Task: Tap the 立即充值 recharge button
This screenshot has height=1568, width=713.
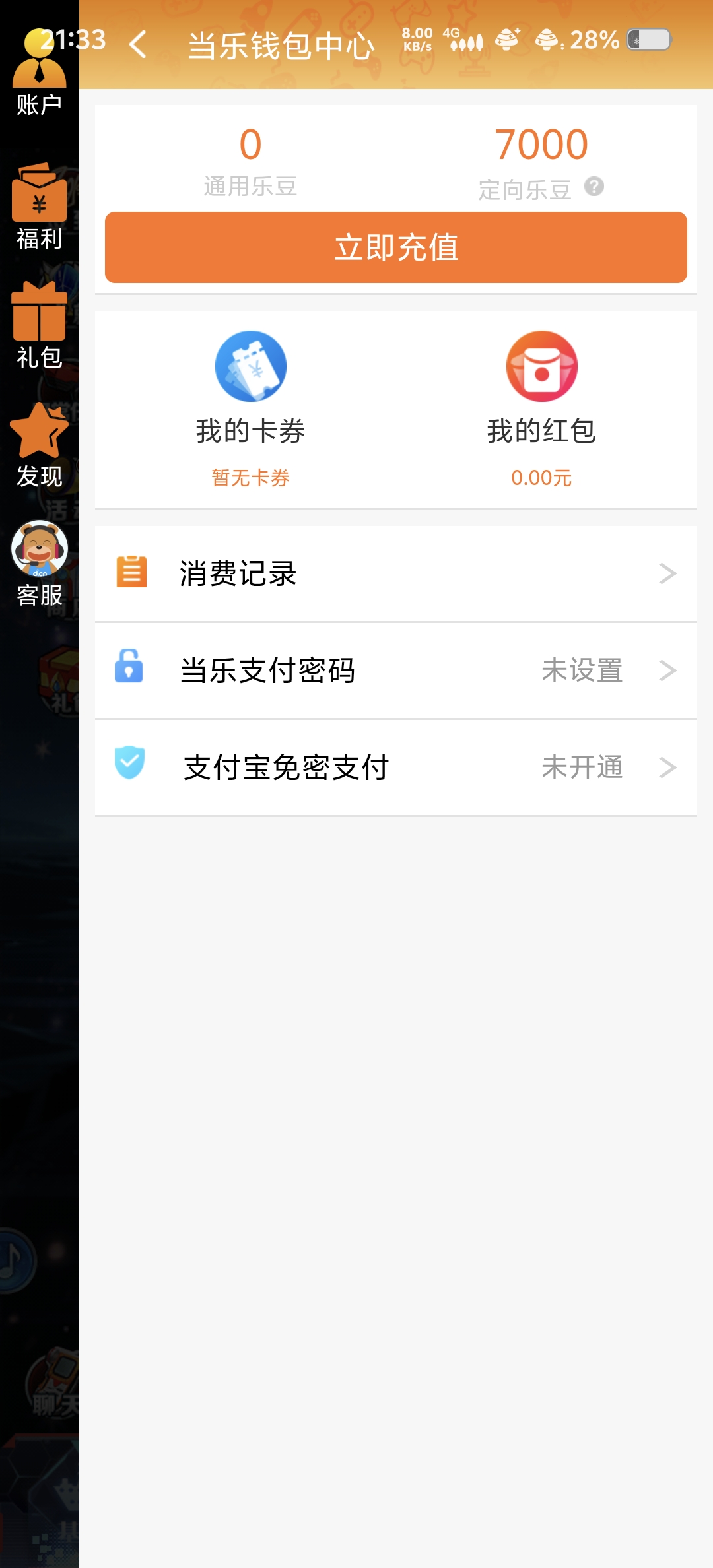Action: click(396, 247)
